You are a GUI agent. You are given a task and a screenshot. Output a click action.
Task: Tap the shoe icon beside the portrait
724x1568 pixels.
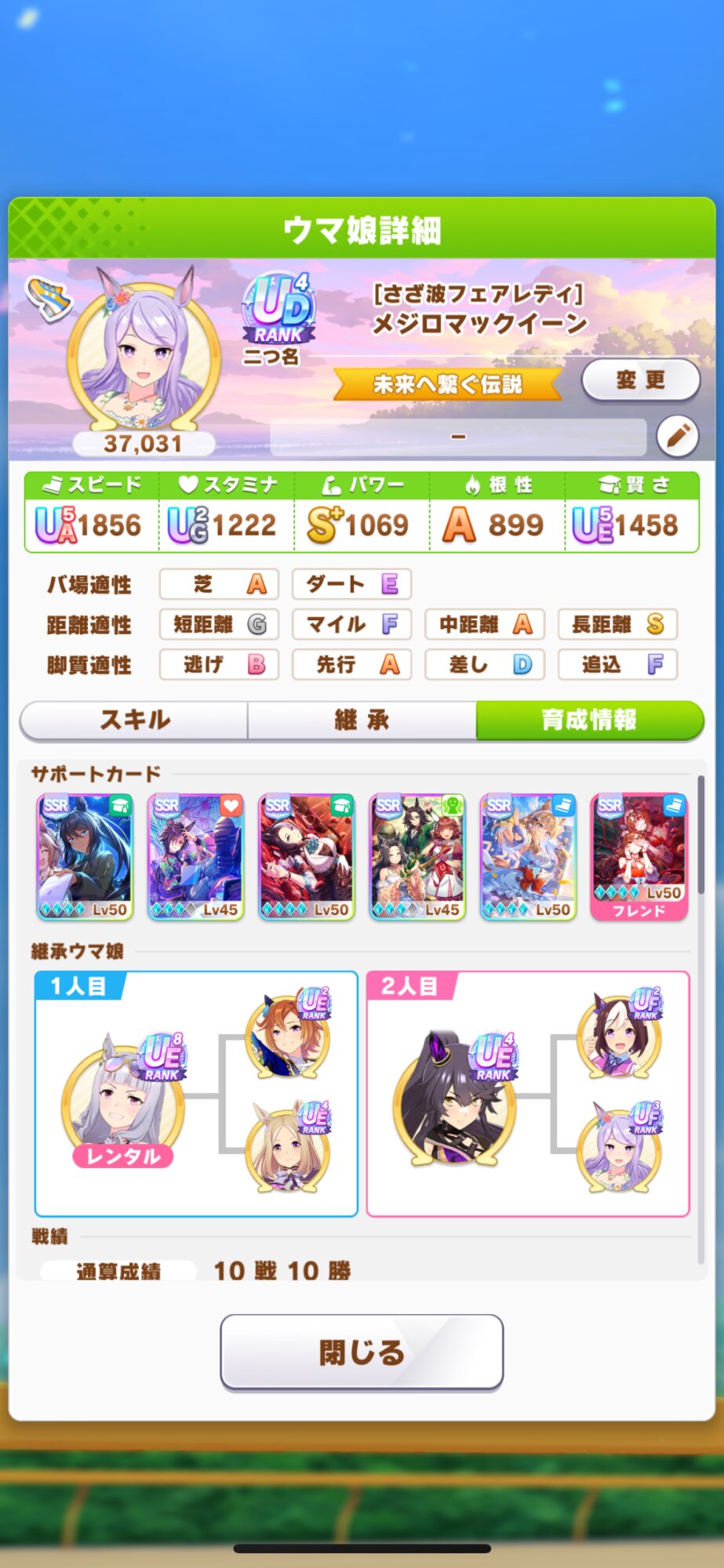tap(48, 299)
